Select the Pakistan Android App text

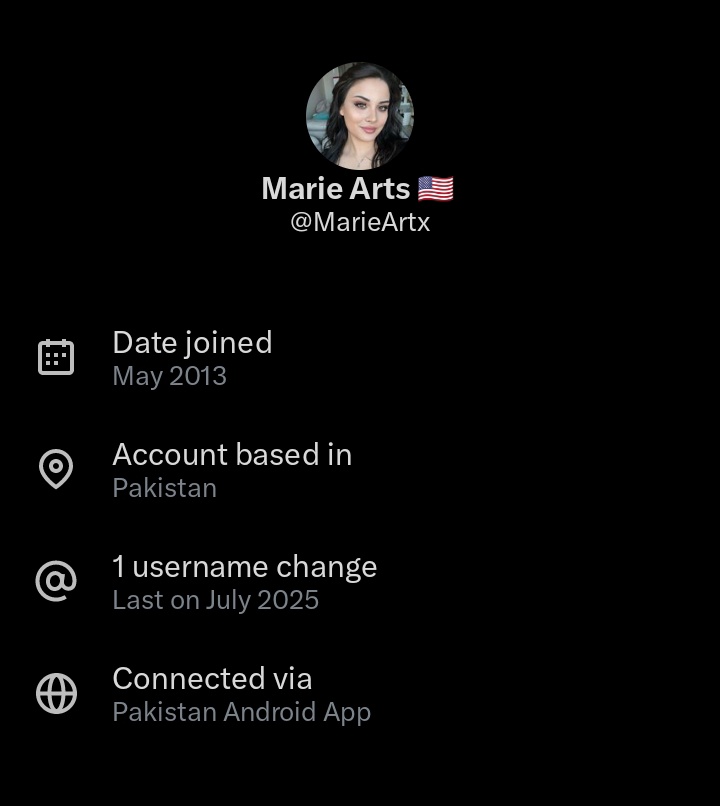[x=242, y=712]
